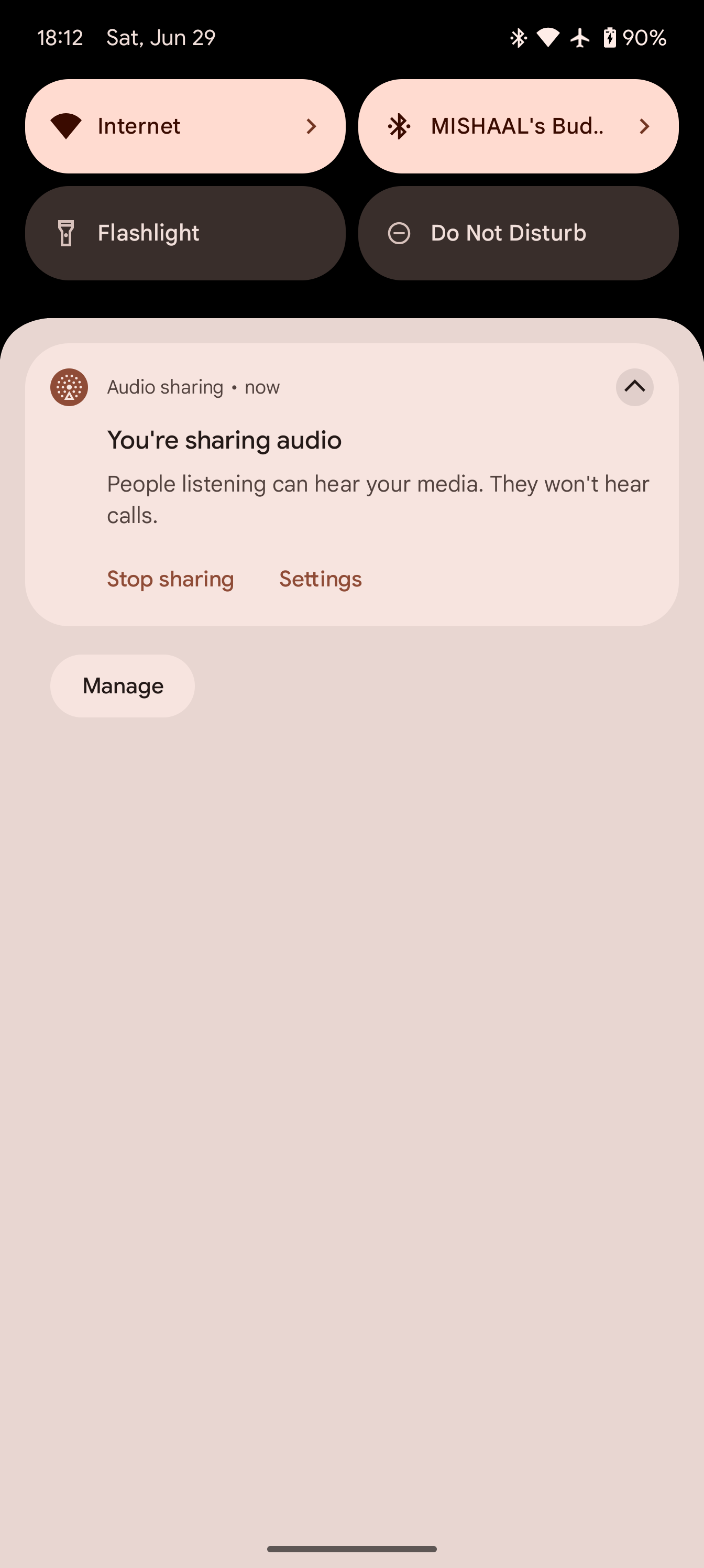Image resolution: width=704 pixels, height=1568 pixels.
Task: Open Manage notifications
Action: click(122, 686)
